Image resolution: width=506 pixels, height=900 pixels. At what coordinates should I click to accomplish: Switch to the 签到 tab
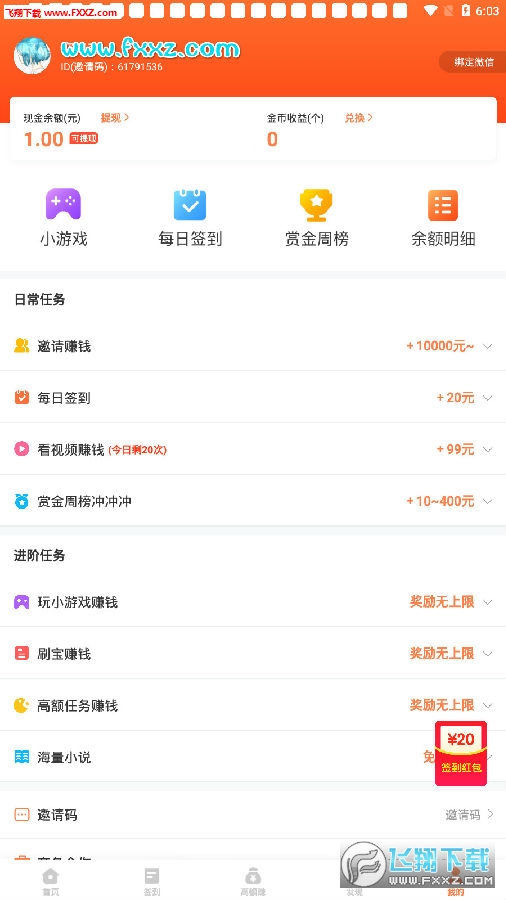151,881
